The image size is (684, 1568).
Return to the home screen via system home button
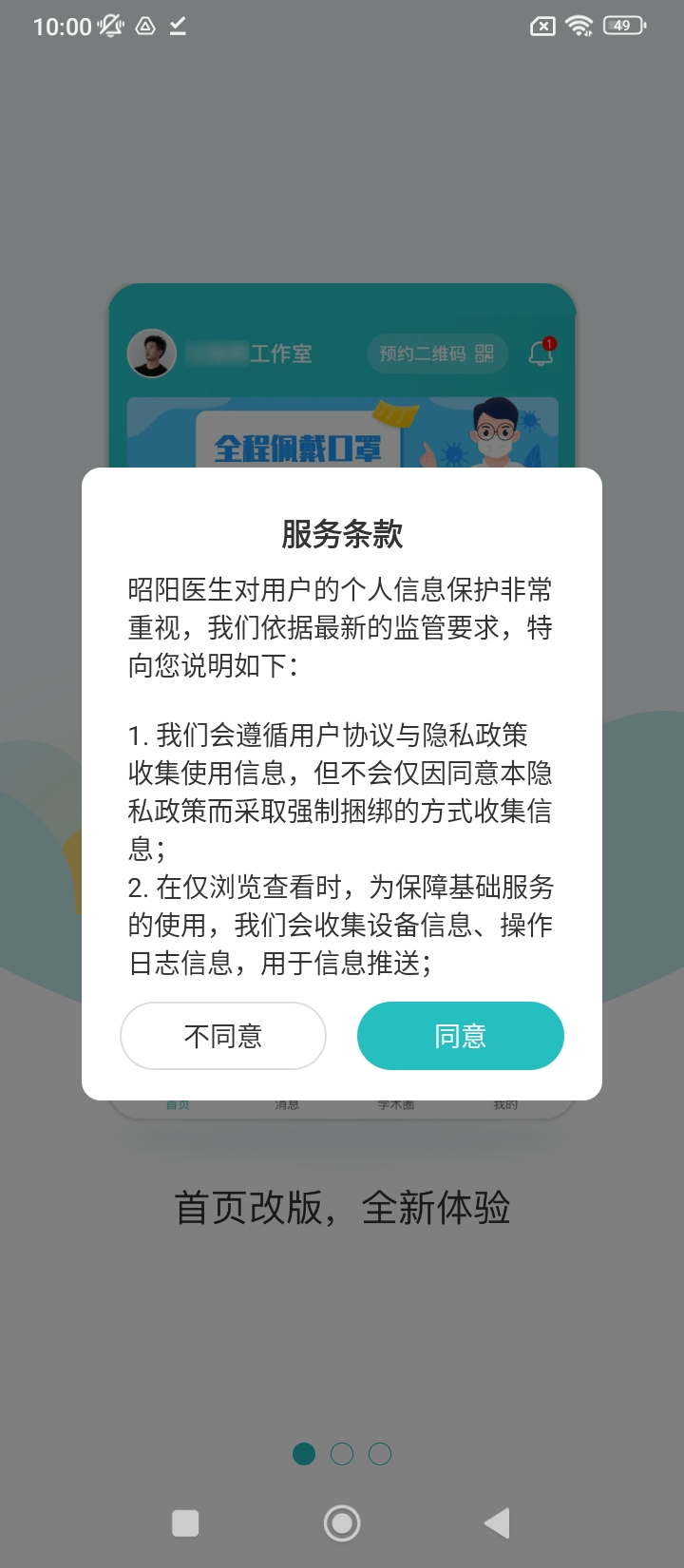[342, 1523]
